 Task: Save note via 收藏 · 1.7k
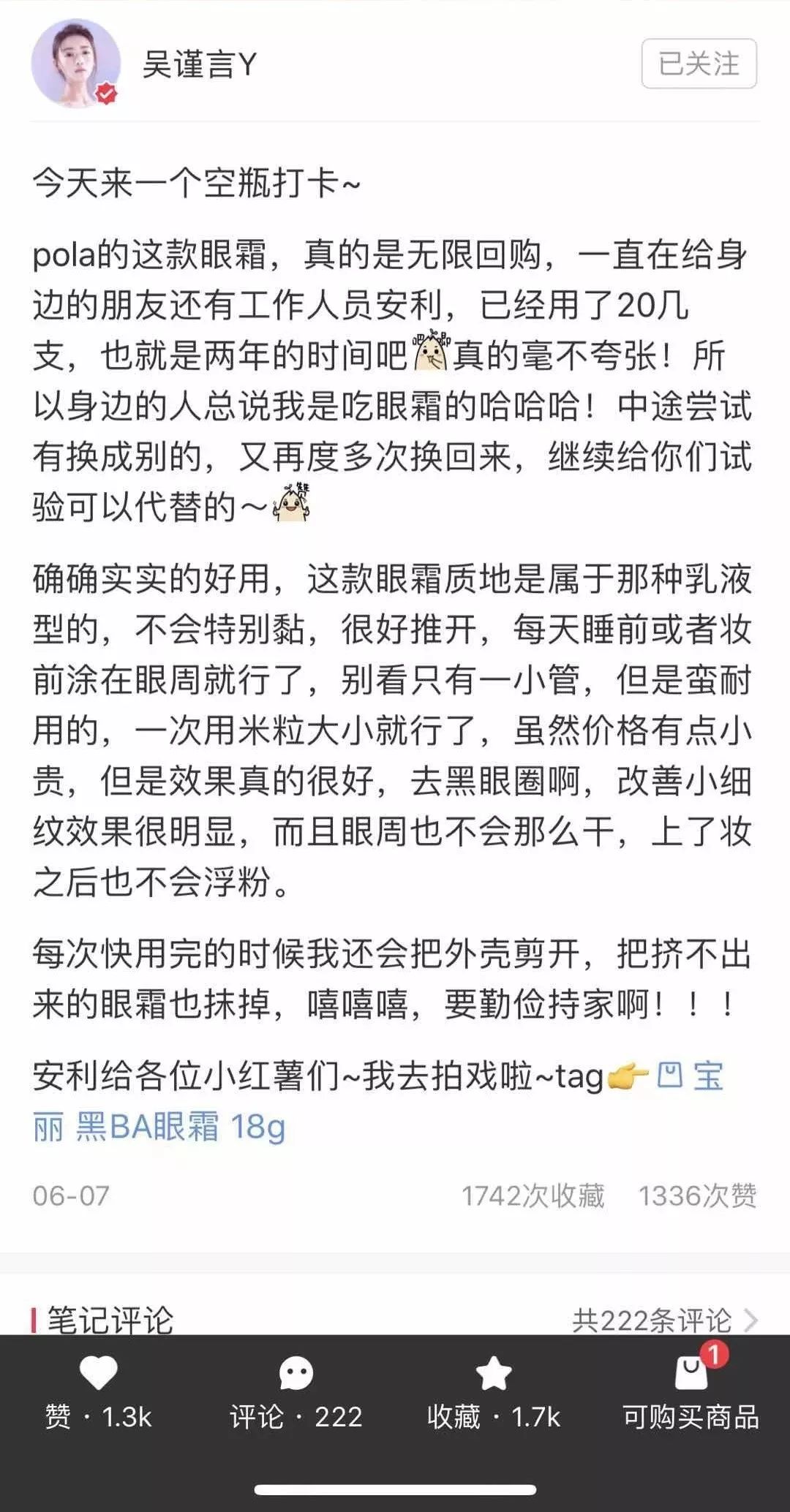494,1394
